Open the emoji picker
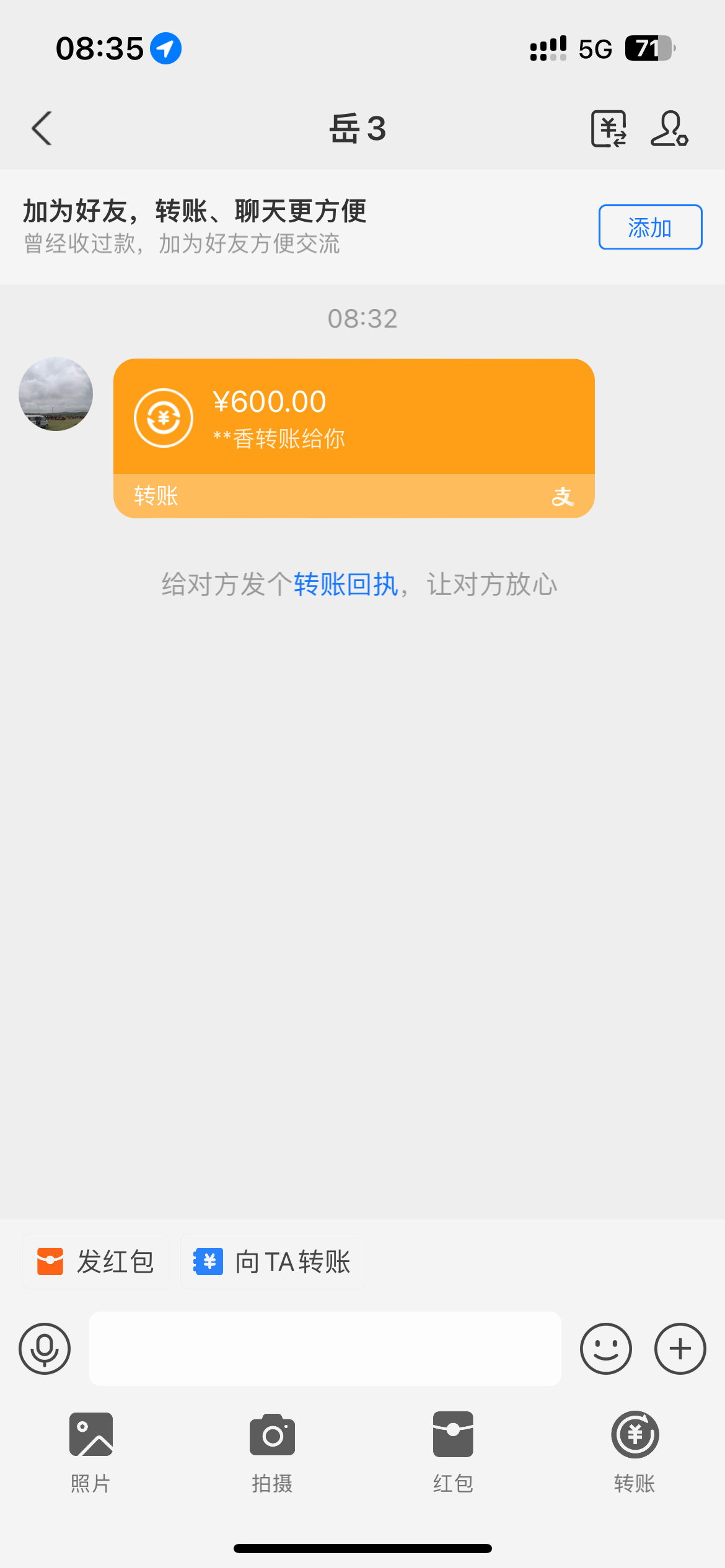 point(606,1349)
